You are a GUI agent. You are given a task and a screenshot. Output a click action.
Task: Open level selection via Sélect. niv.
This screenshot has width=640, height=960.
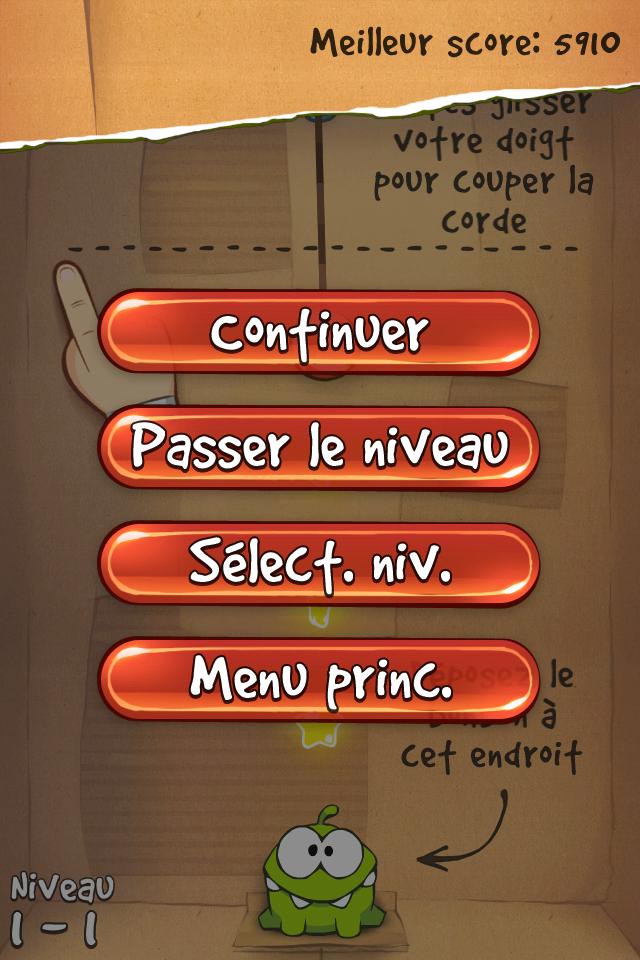[x=319, y=563]
